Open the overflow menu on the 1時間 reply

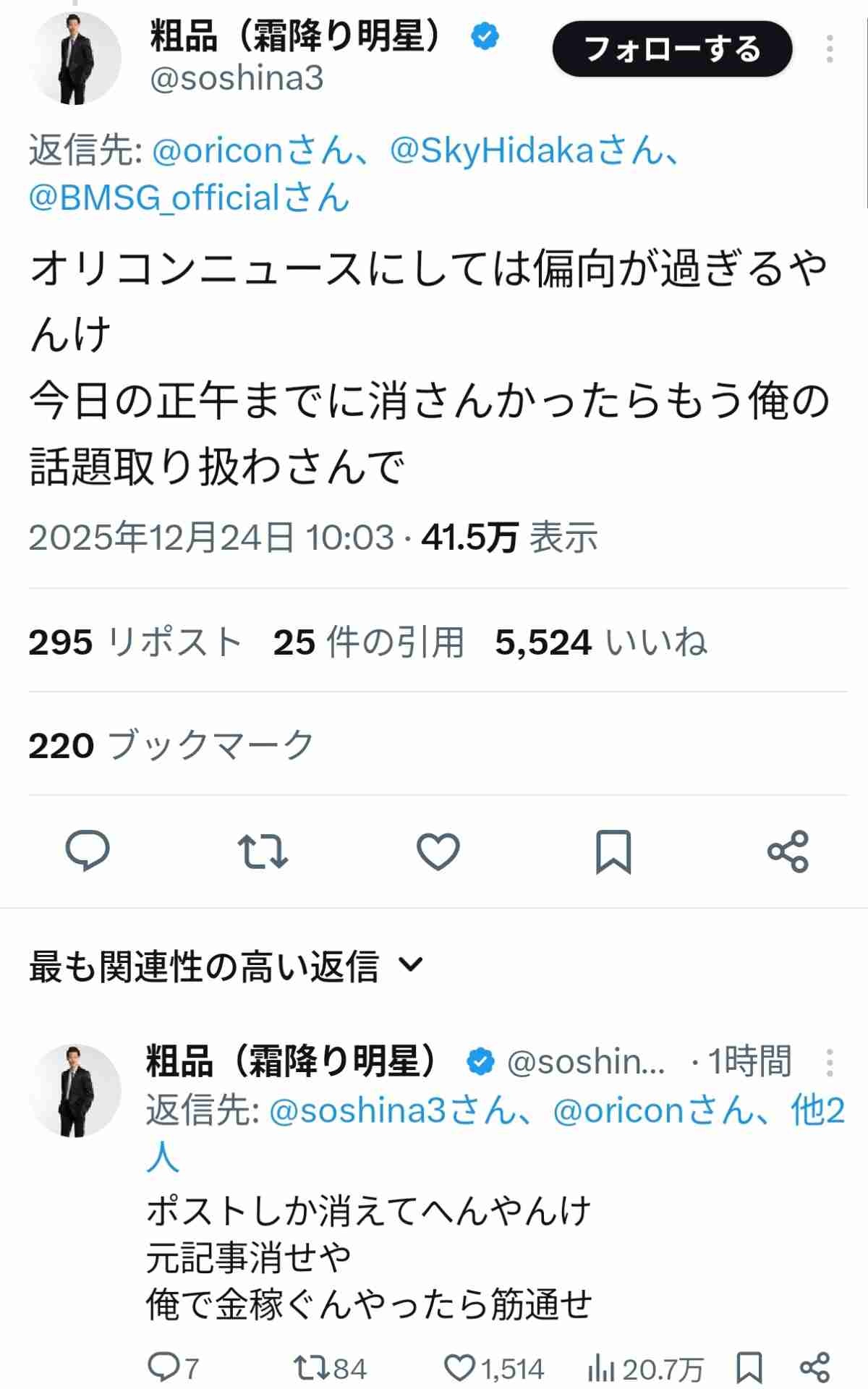830,1063
